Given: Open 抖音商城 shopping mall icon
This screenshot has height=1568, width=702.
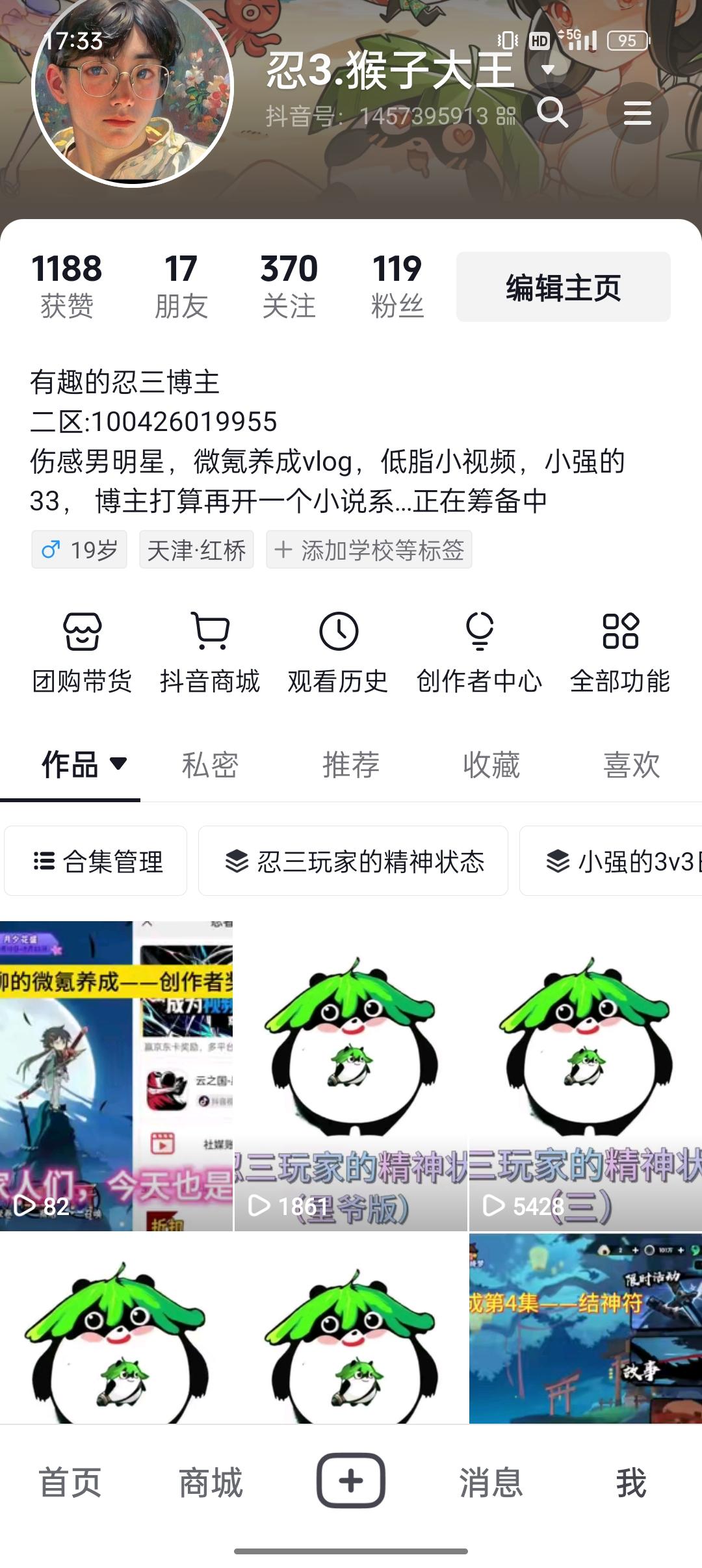Looking at the screenshot, I should click(211, 650).
